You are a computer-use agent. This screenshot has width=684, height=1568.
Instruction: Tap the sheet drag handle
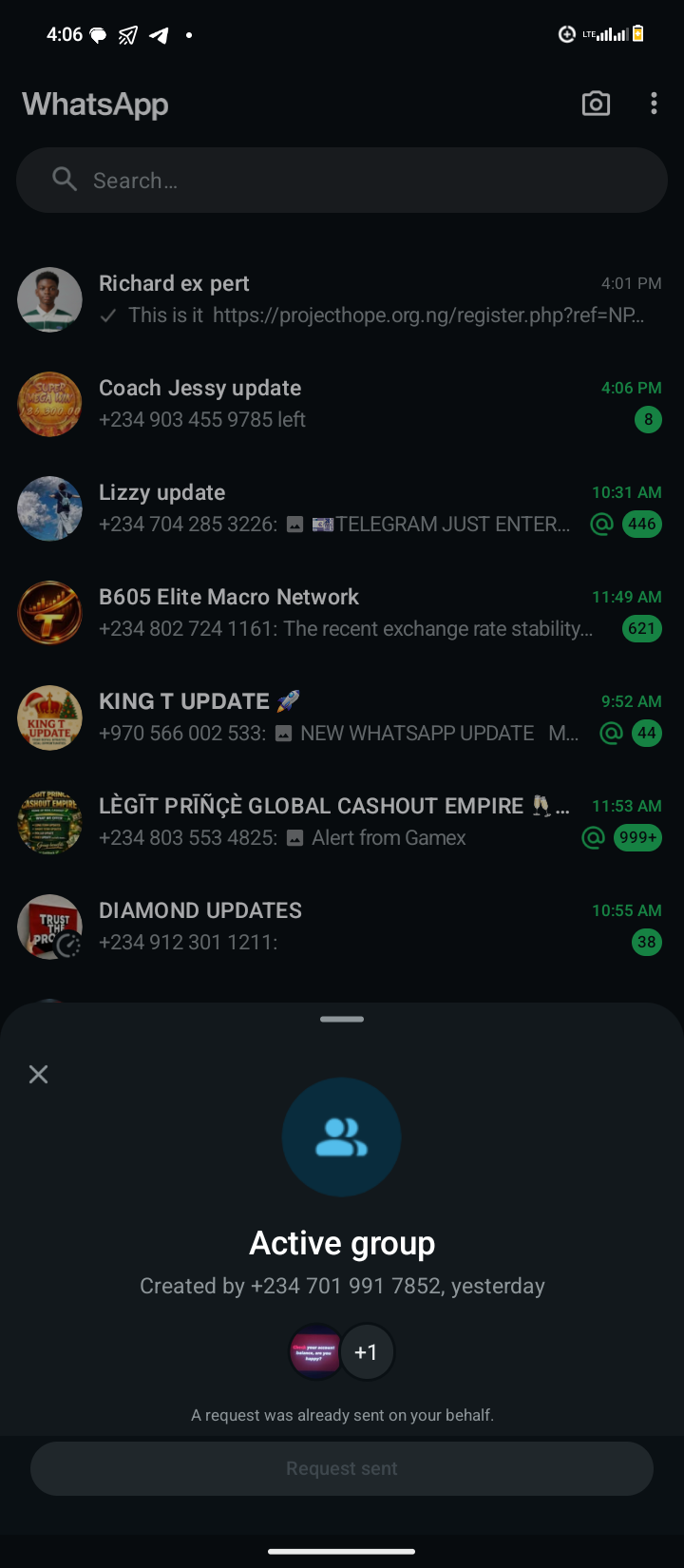342,1019
